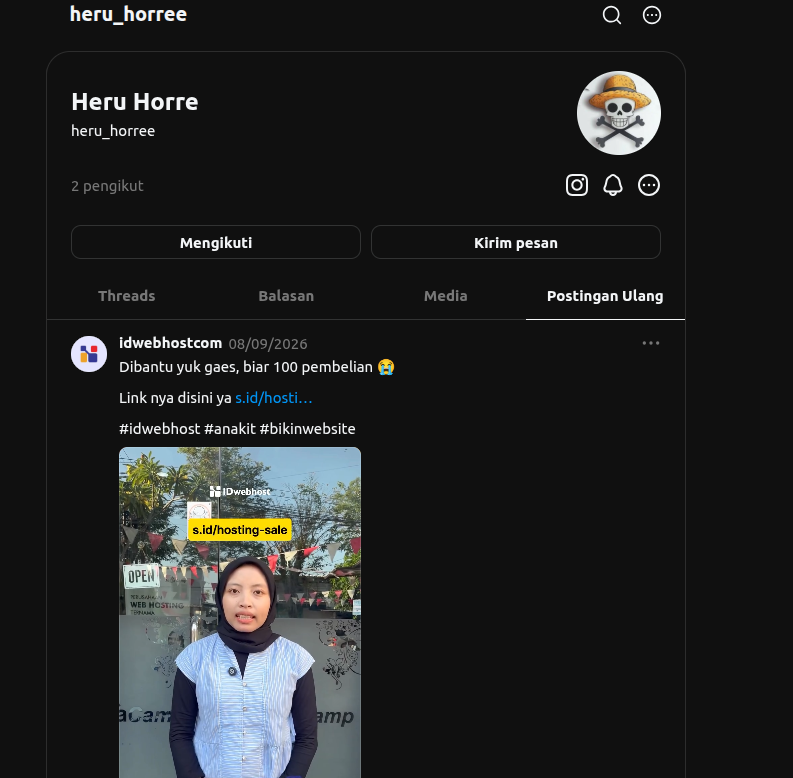Open the notifications bell for this profile
Viewport: 793px width, 778px height.
pyautogui.click(x=612, y=185)
